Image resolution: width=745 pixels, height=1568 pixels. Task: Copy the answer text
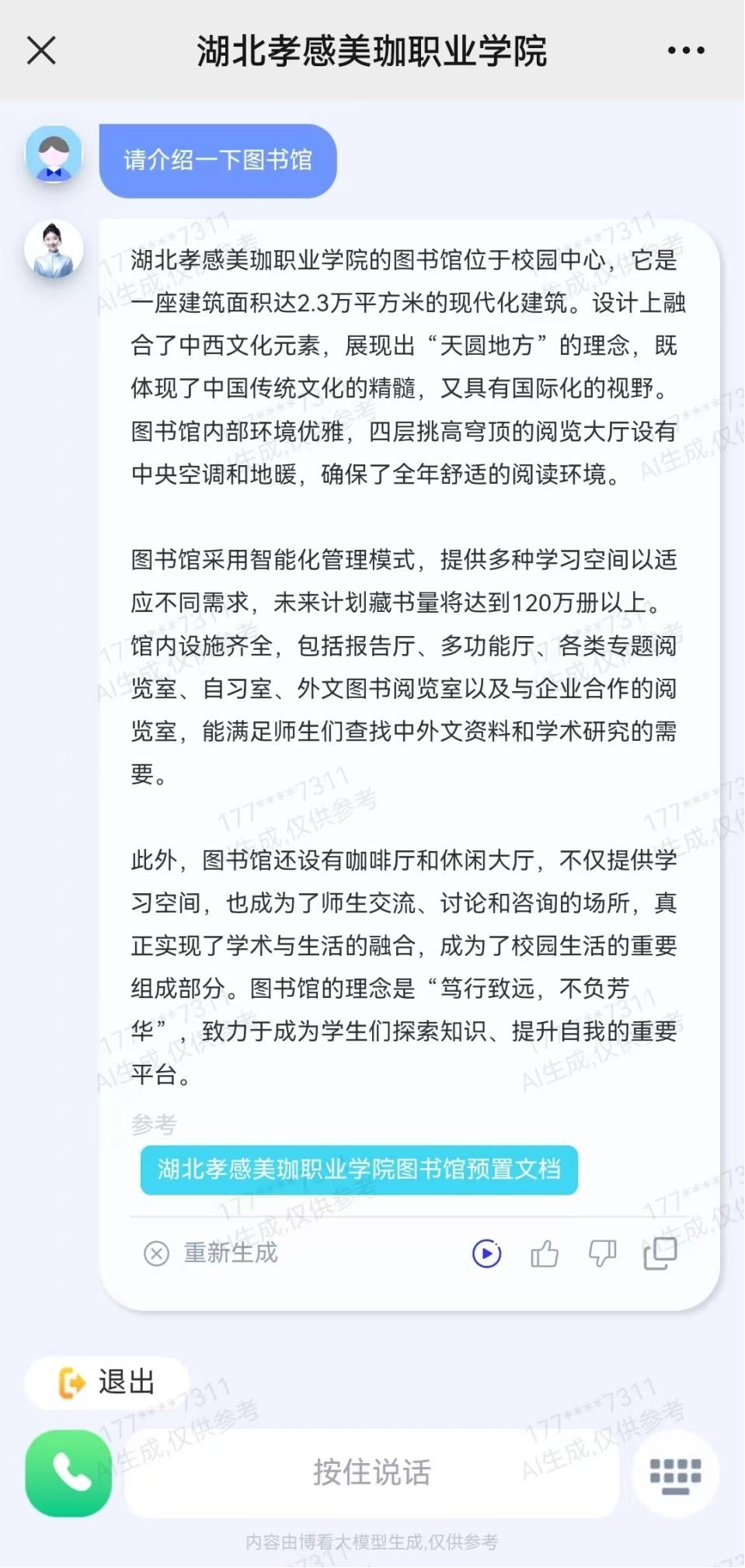point(660,1253)
